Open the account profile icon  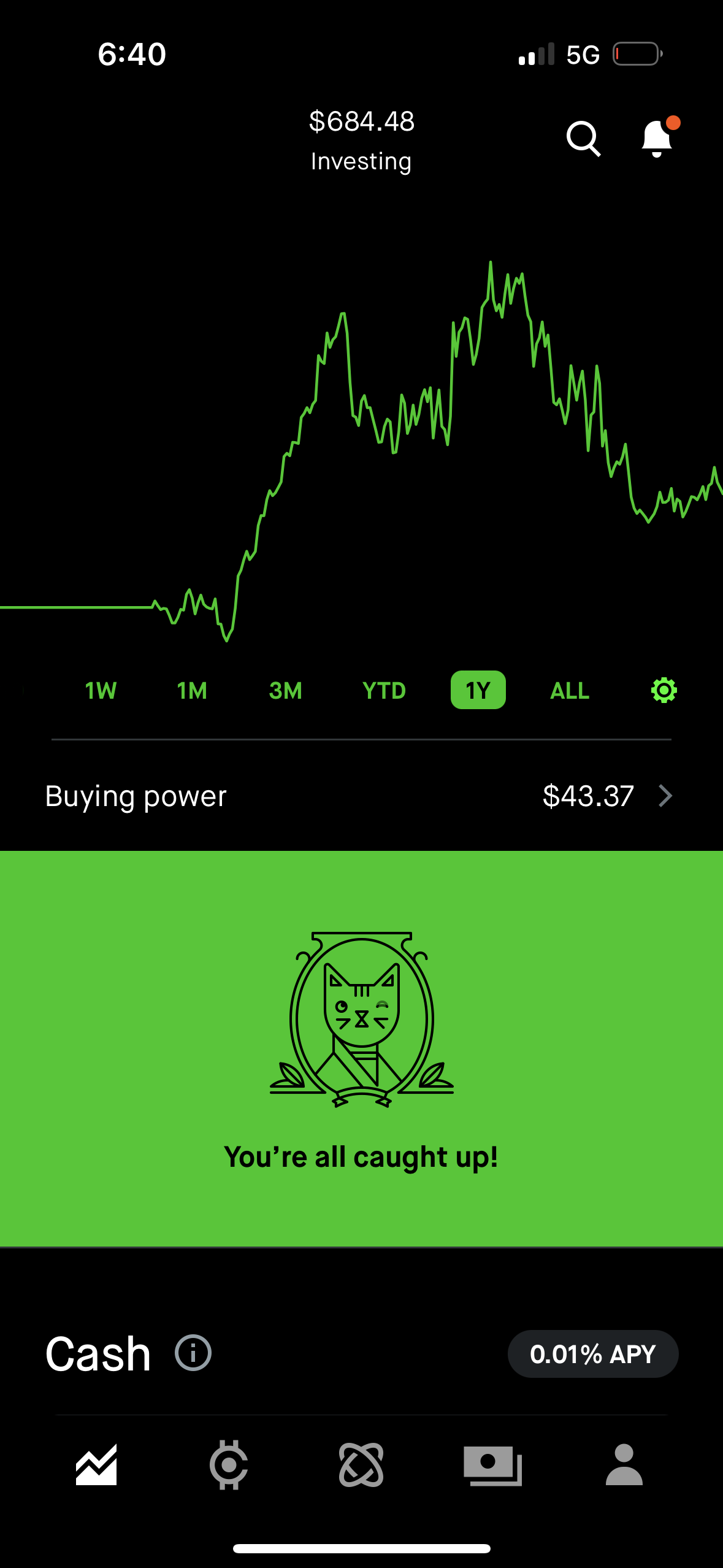(625, 1466)
